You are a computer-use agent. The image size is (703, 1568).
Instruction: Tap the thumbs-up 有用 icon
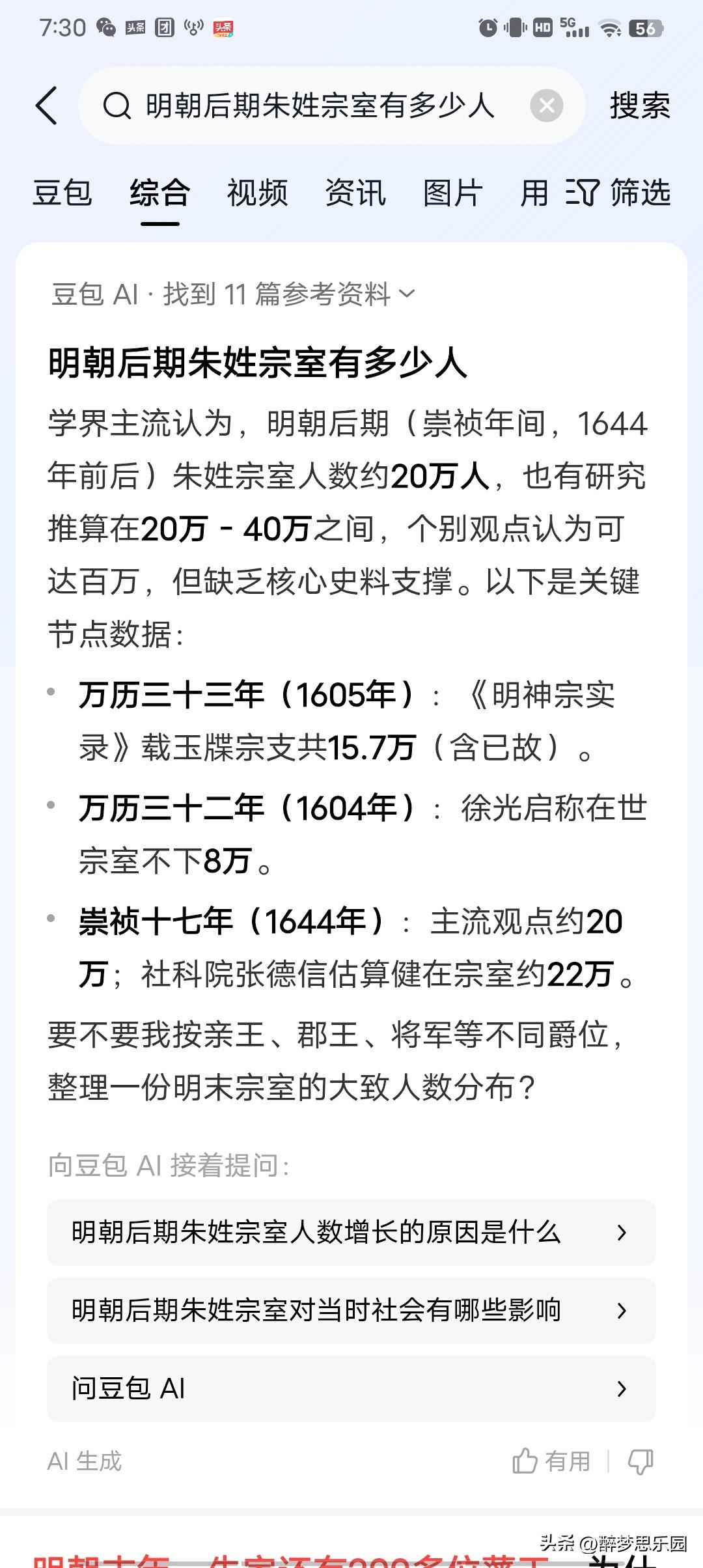pos(550,1461)
